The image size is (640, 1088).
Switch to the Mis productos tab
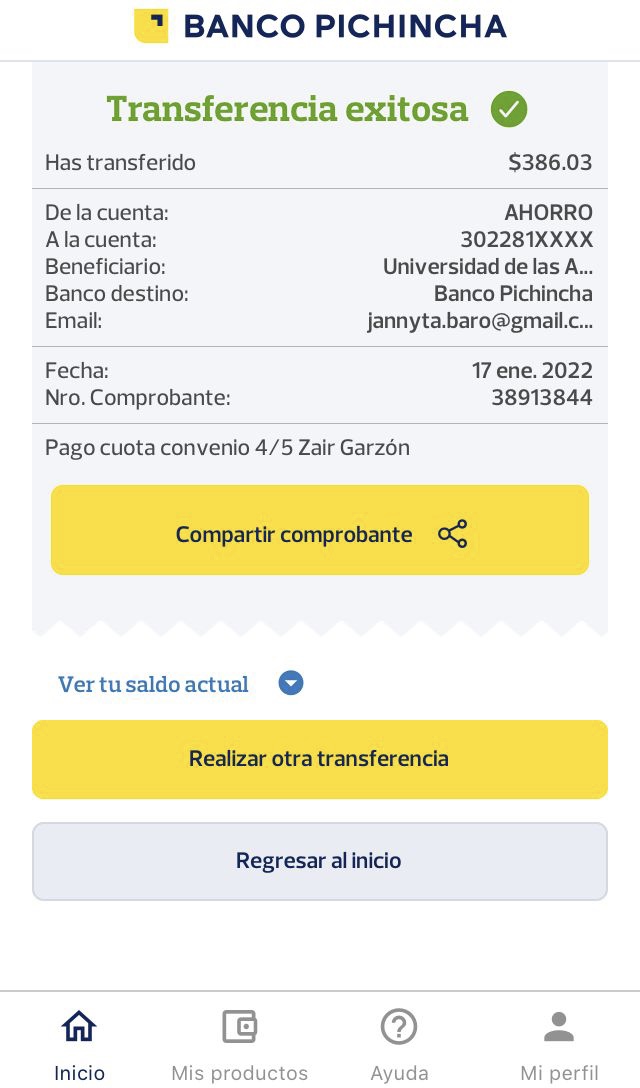(239, 1044)
